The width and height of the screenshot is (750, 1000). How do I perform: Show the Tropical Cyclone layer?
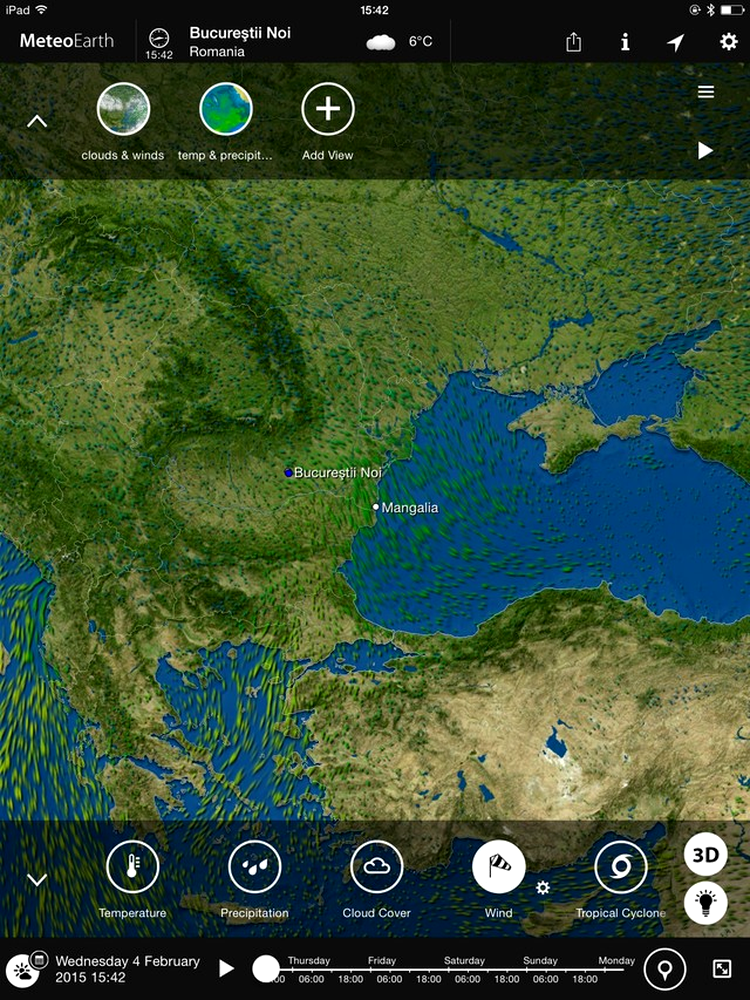click(x=620, y=867)
